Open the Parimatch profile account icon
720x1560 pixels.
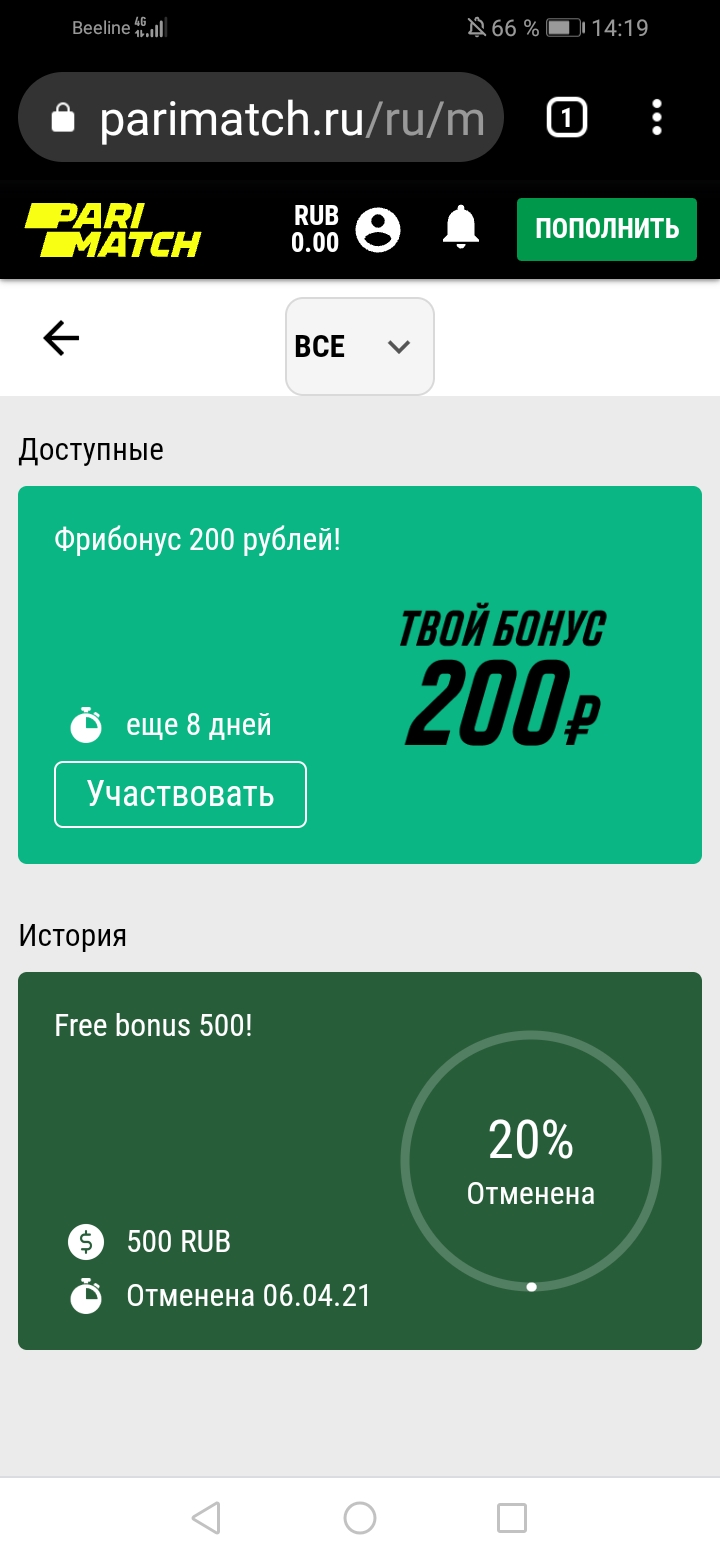378,229
